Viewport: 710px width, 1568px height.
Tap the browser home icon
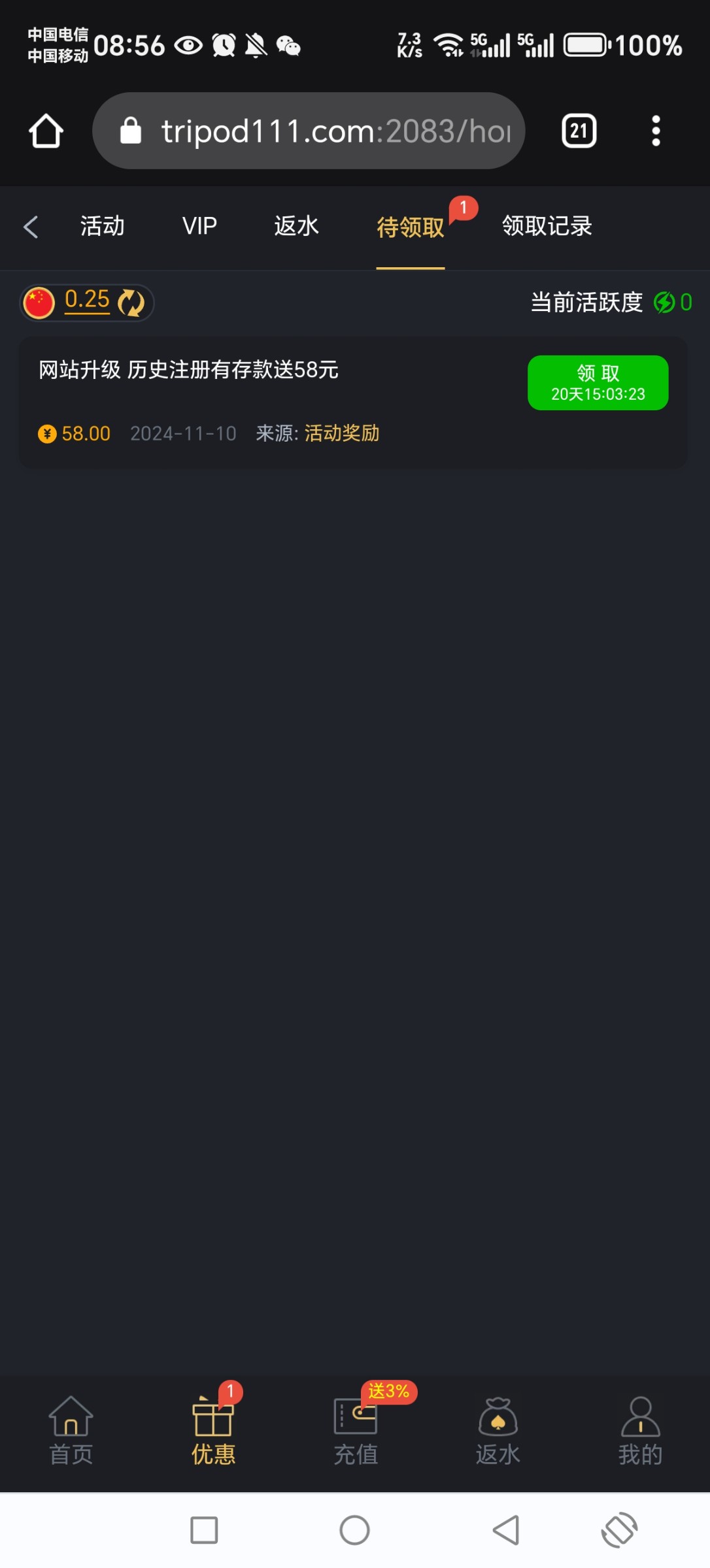pyautogui.click(x=46, y=131)
